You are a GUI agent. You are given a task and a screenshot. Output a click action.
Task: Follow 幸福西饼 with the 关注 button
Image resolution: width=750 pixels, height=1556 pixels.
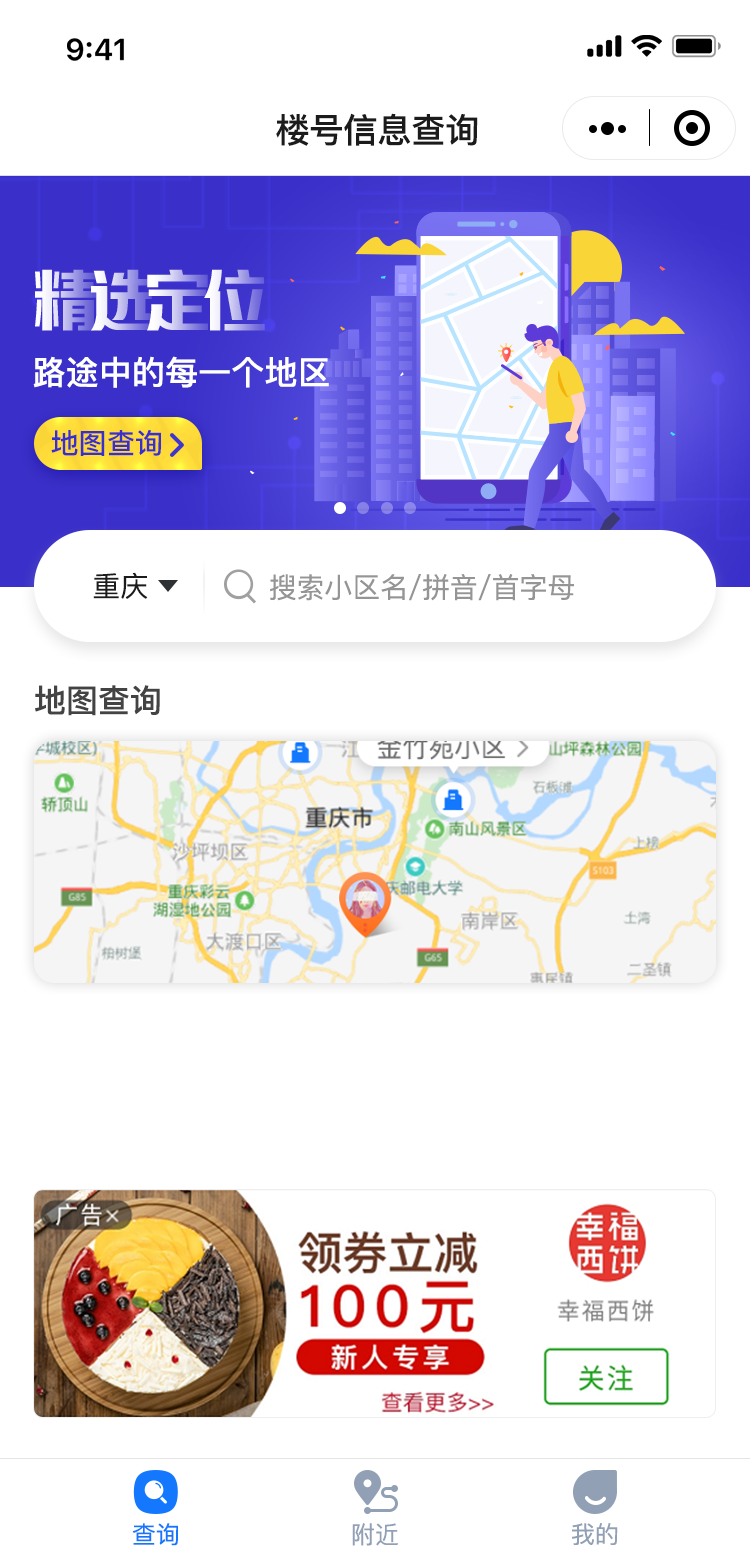pos(605,1377)
